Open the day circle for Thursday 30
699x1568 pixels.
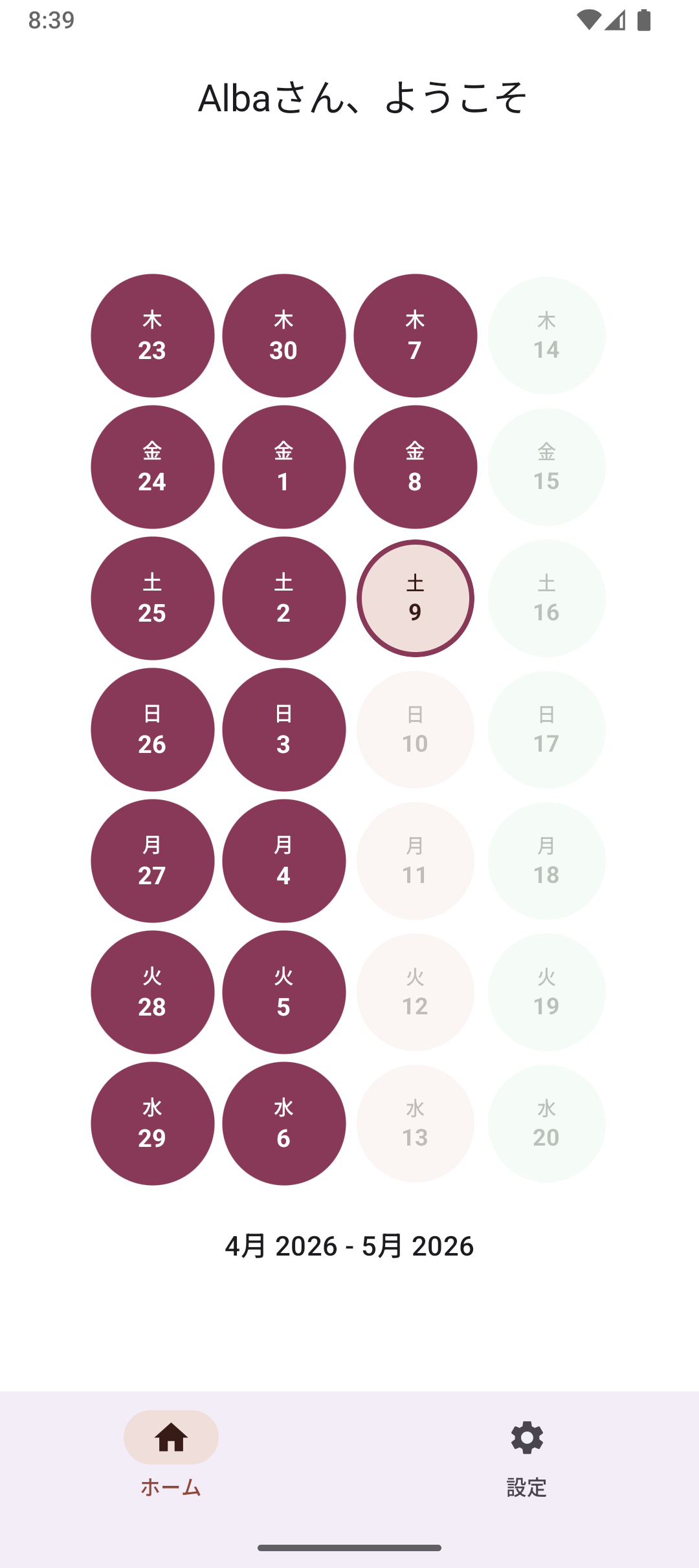[x=284, y=336]
